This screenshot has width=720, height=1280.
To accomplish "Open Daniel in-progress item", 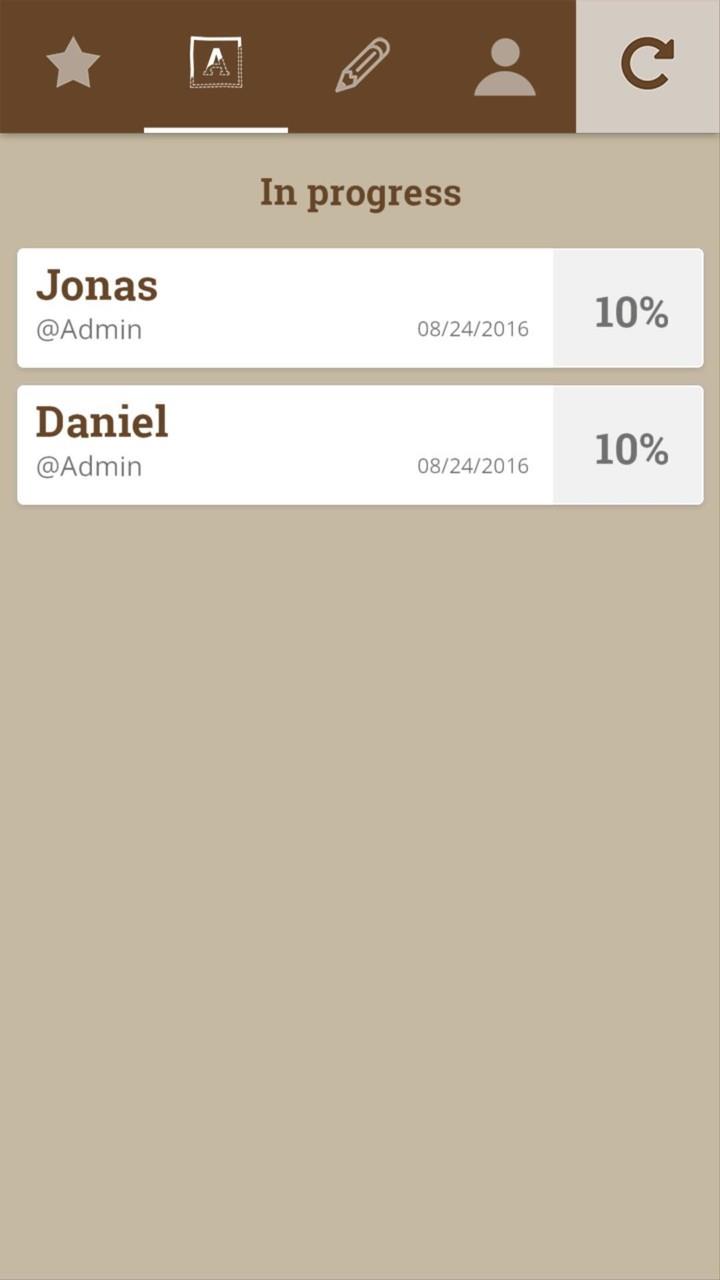I will pos(360,445).
